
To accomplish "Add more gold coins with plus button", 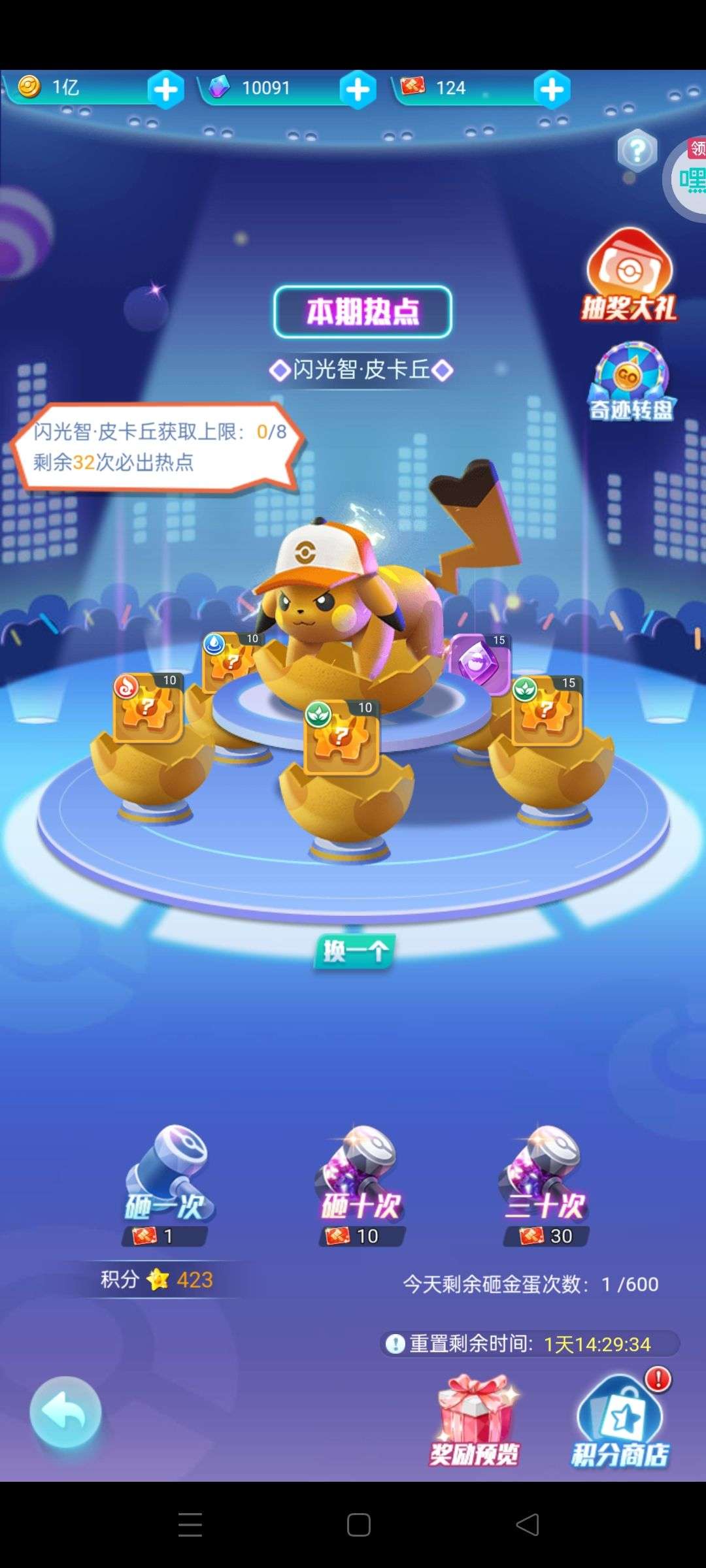I will point(165,90).
